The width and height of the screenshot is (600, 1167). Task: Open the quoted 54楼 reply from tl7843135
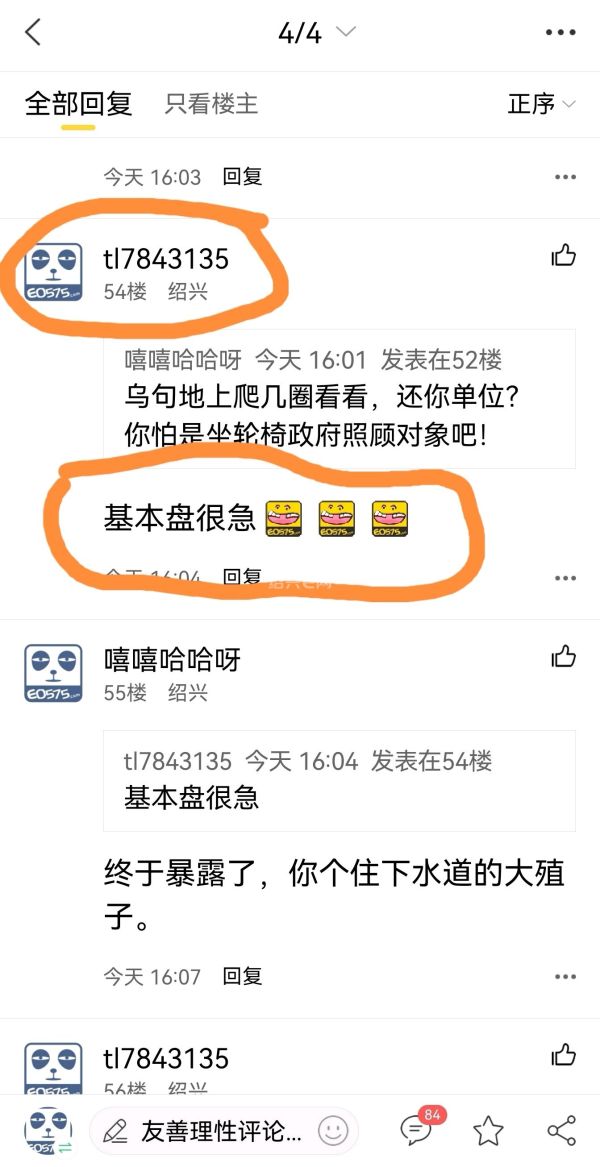(339, 780)
